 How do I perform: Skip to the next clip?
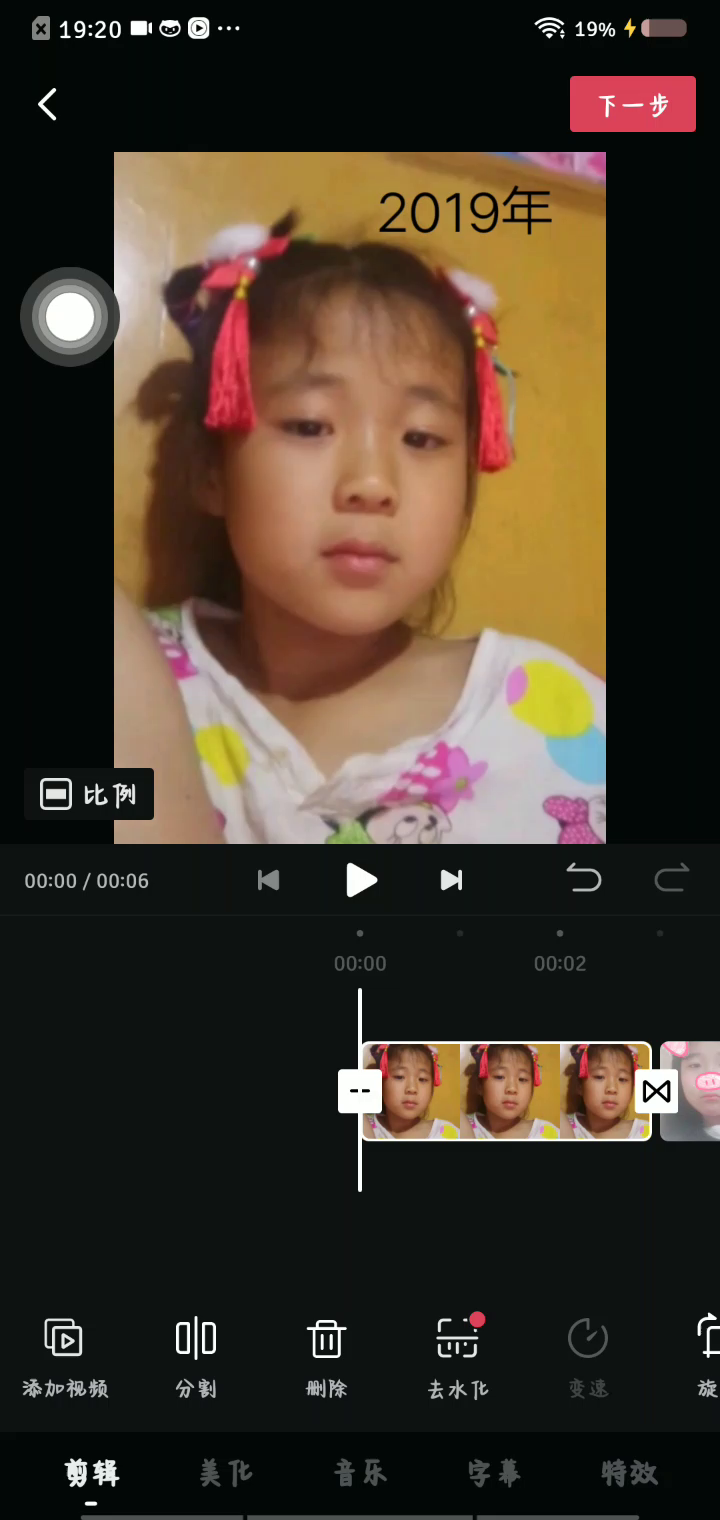452,880
